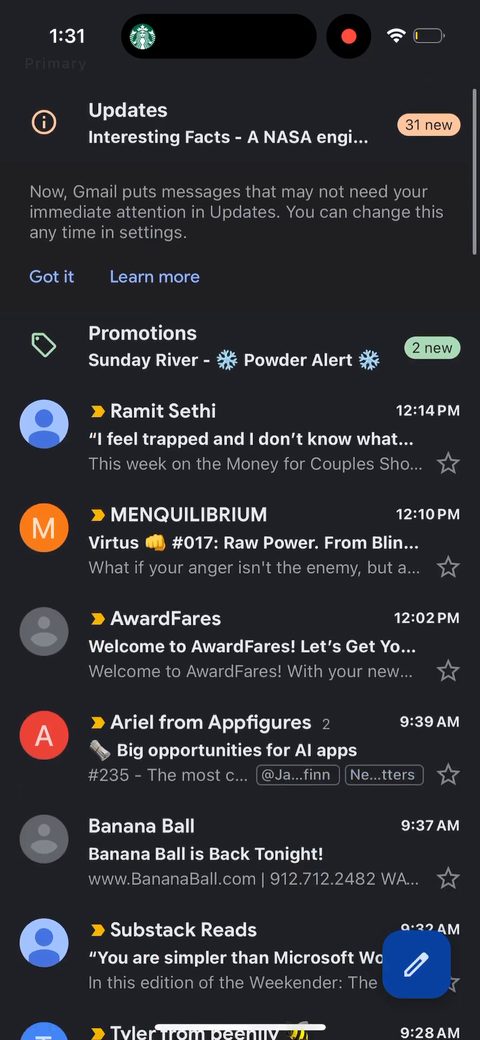This screenshot has width=480, height=1040.
Task: Open the Welcome to AwardFares email
Action: coord(240,645)
